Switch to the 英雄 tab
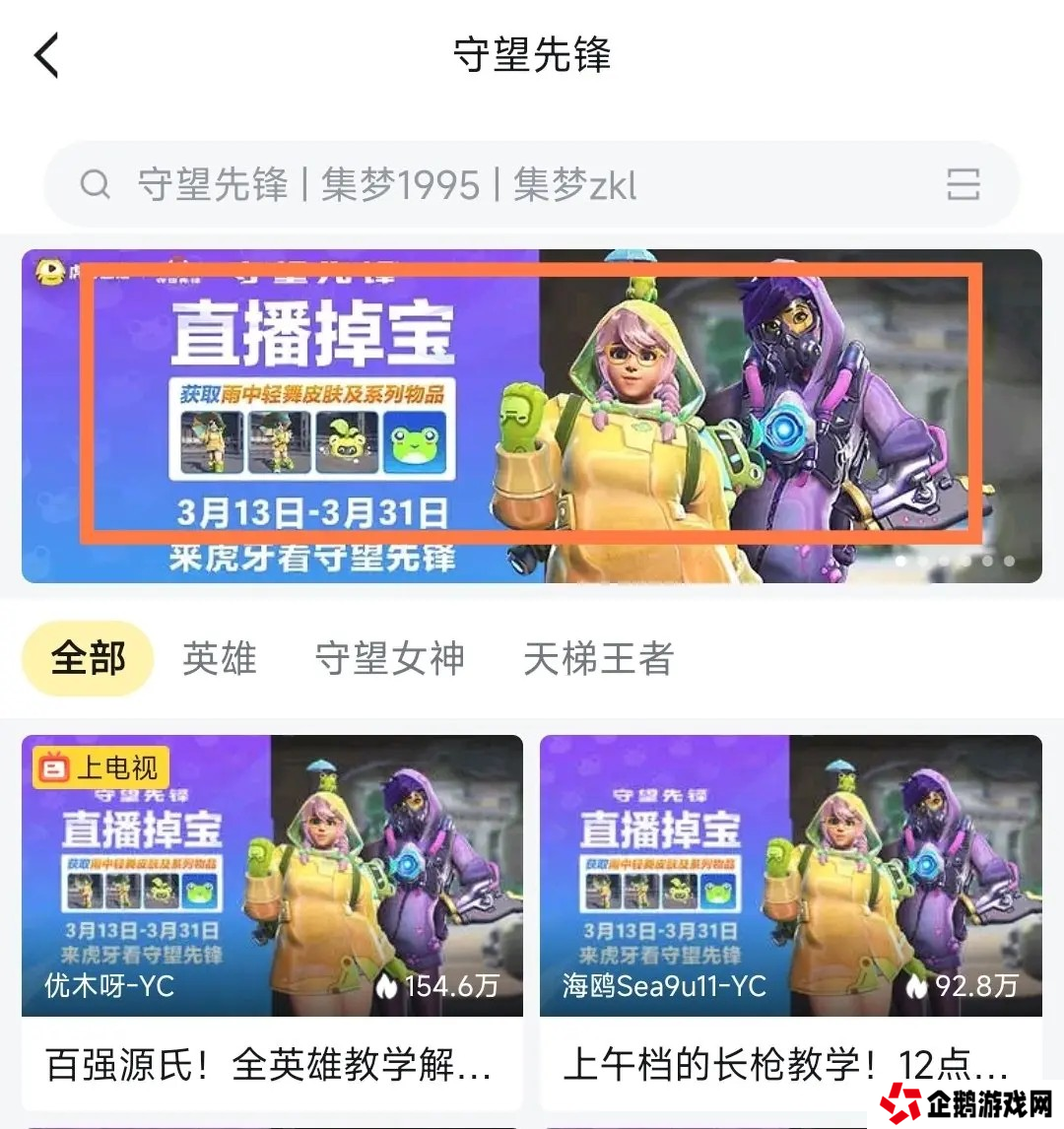The height and width of the screenshot is (1129, 1064). [x=219, y=658]
